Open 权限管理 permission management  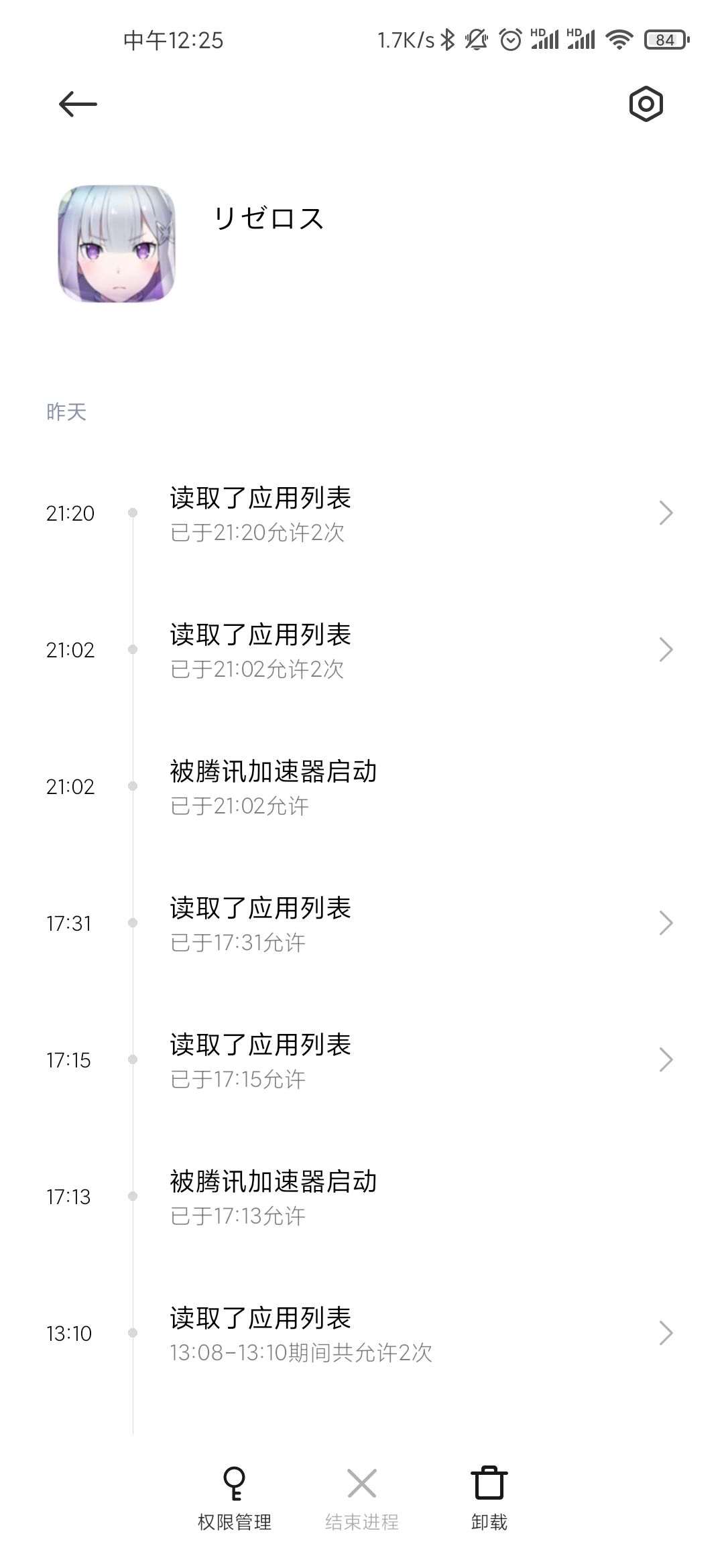[x=234, y=1498]
